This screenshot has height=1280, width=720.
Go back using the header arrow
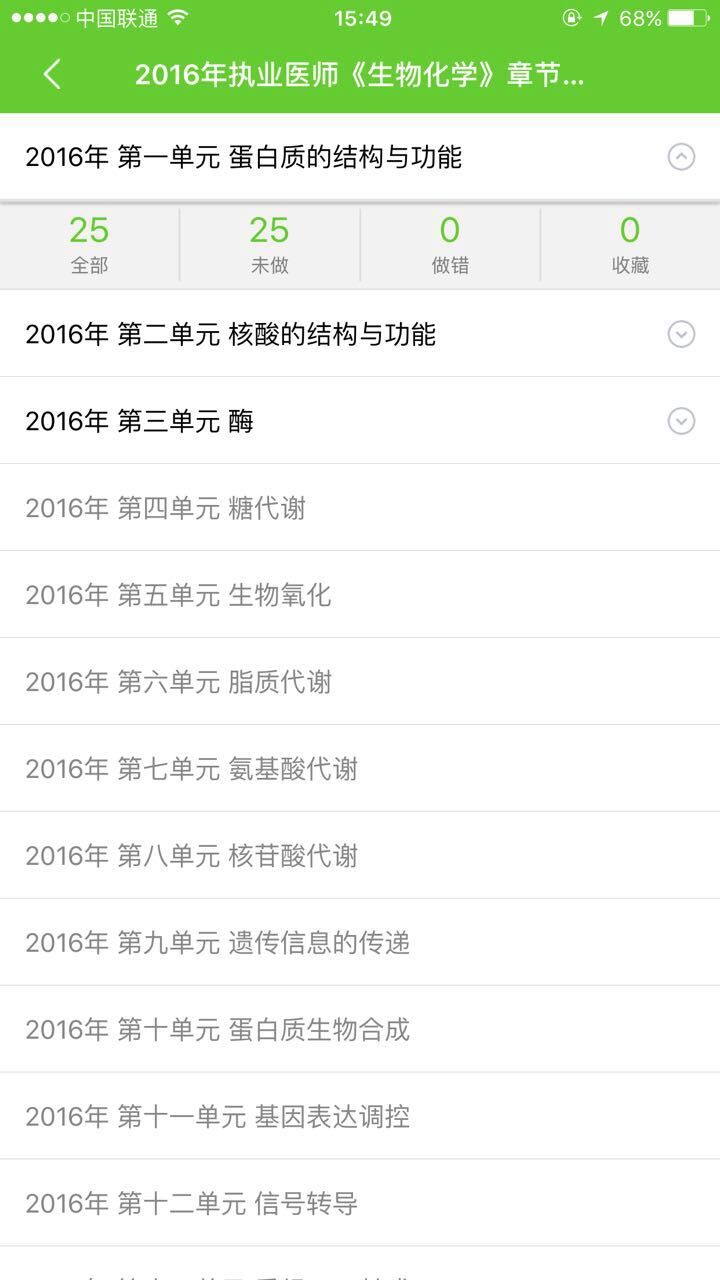52,74
